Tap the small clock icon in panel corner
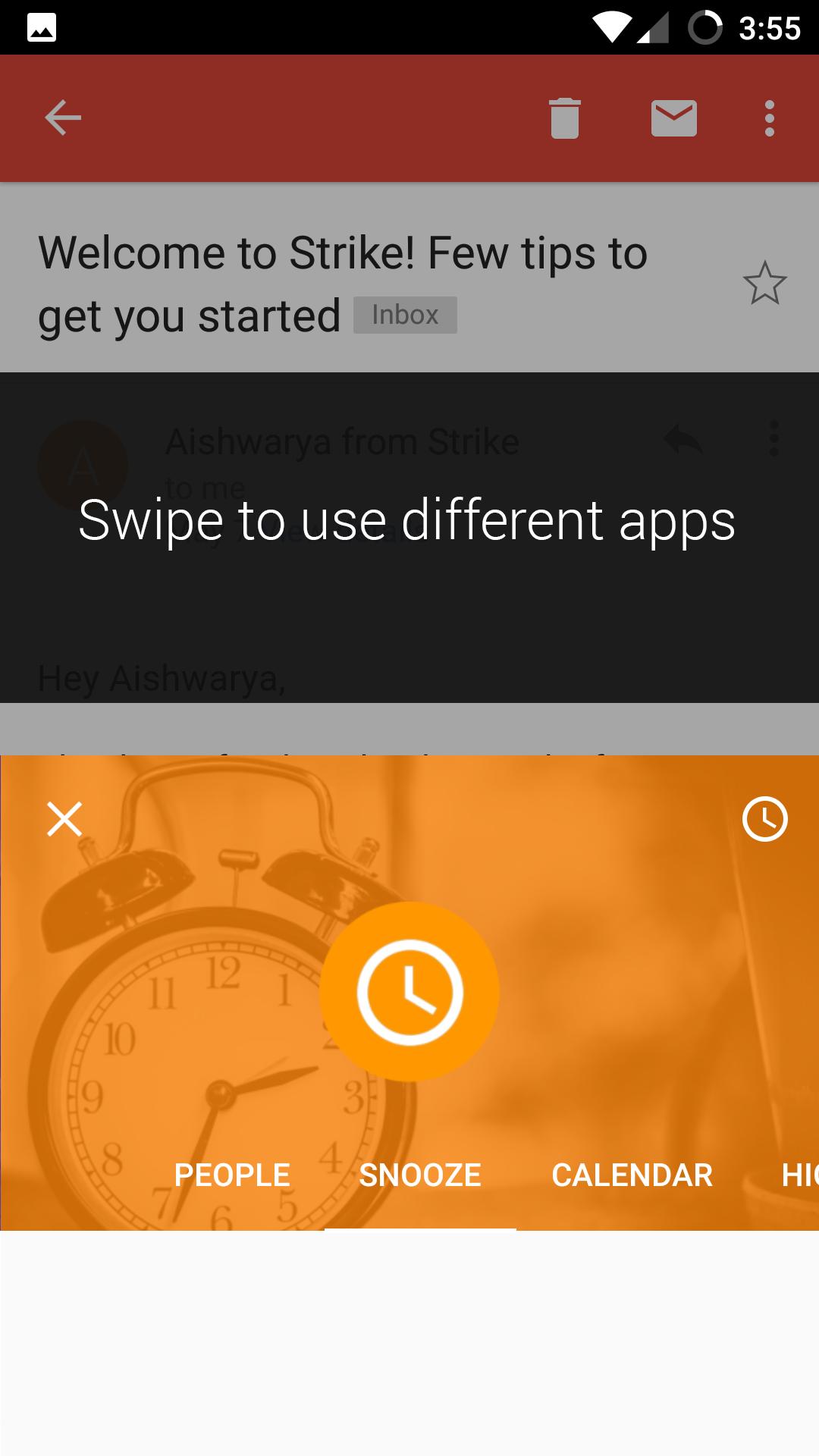The image size is (819, 1456). click(x=764, y=819)
